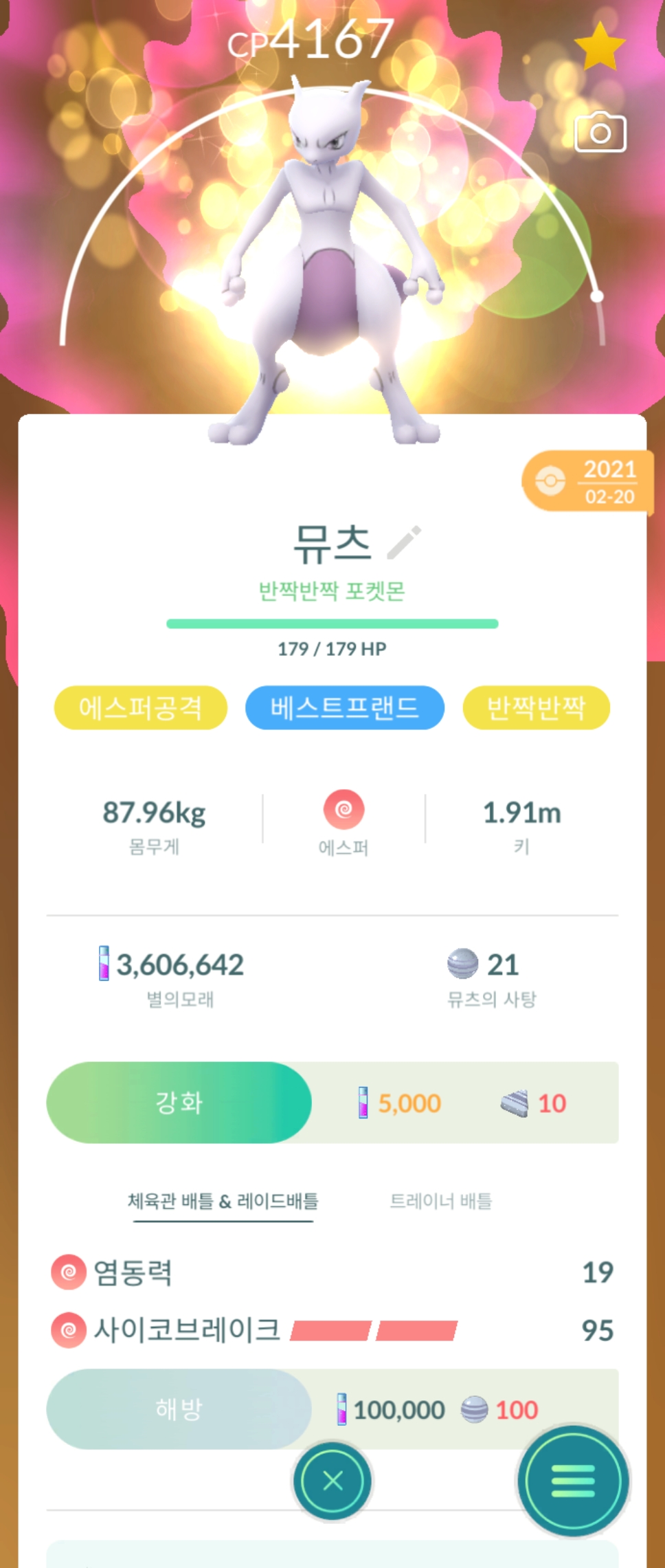Screen dimensions: 665x1568
Task: Tap the 반짝반짝 tag chip
Action: coord(536,707)
